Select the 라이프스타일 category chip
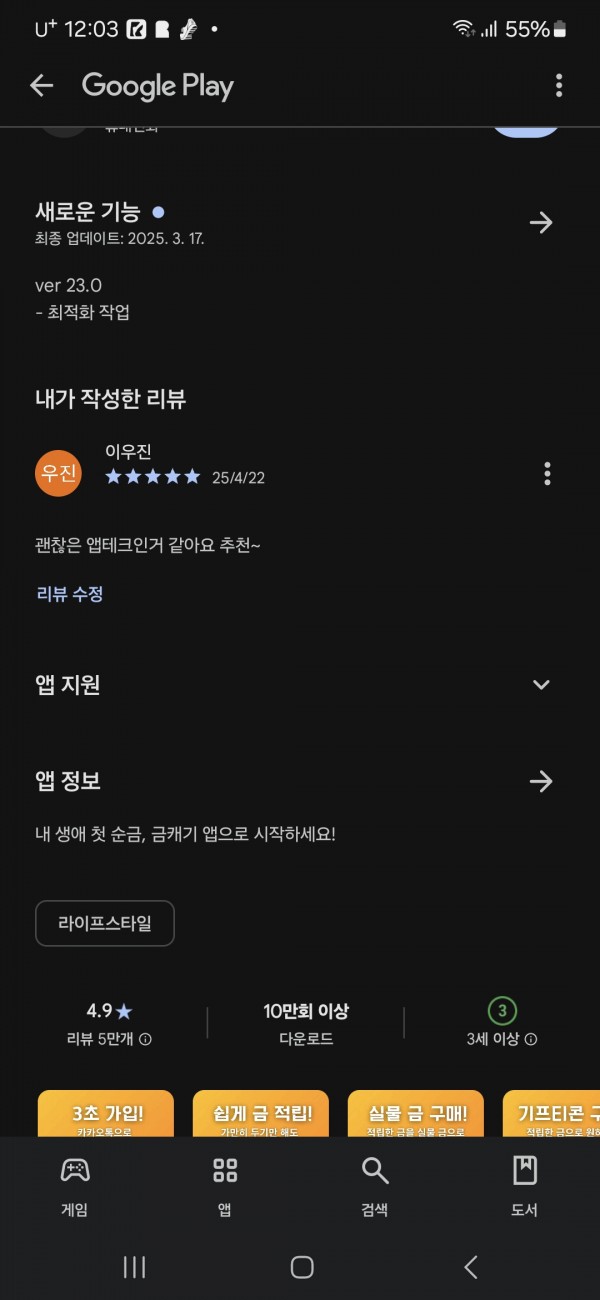 pyautogui.click(x=105, y=923)
